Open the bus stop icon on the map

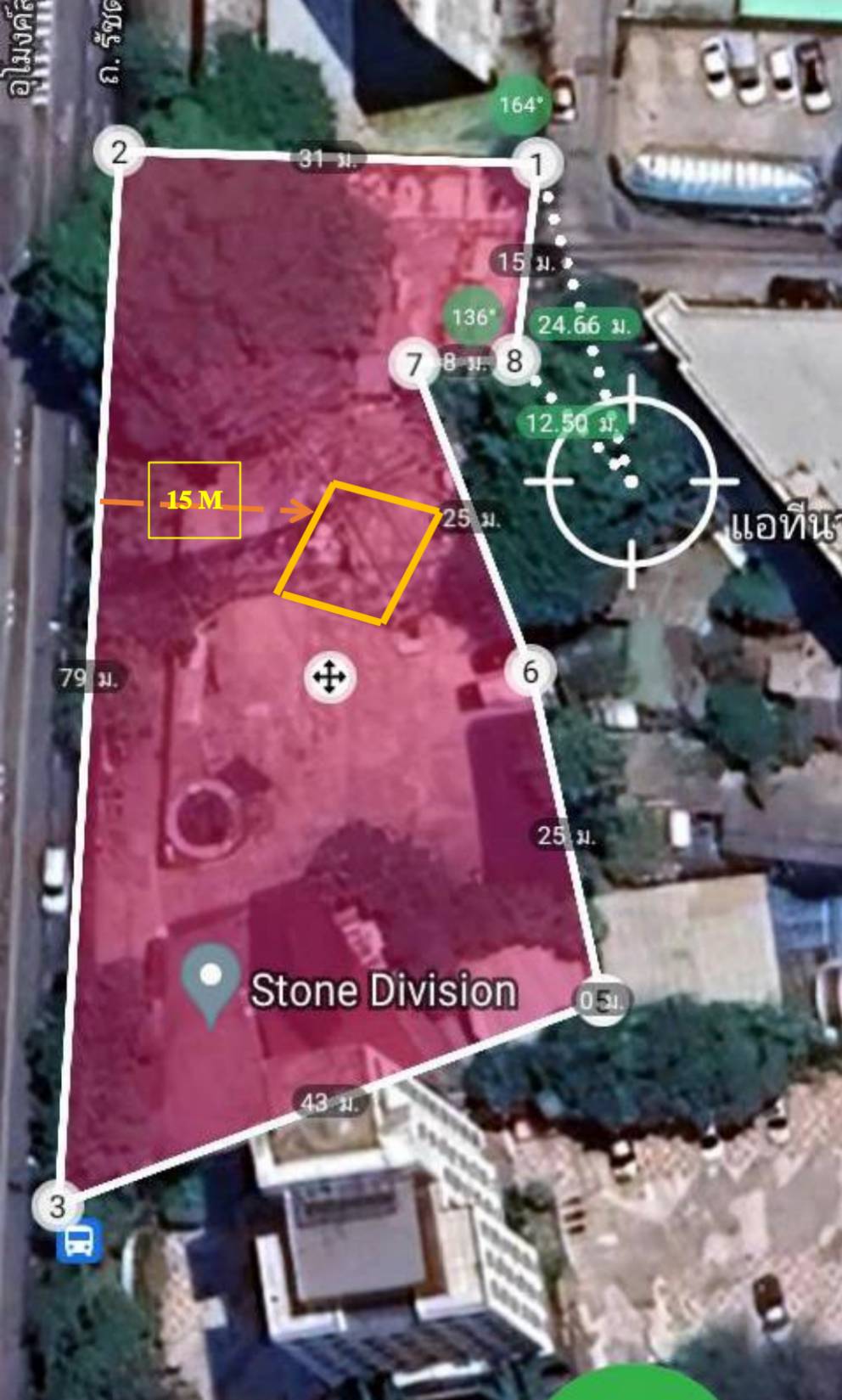(x=80, y=1240)
